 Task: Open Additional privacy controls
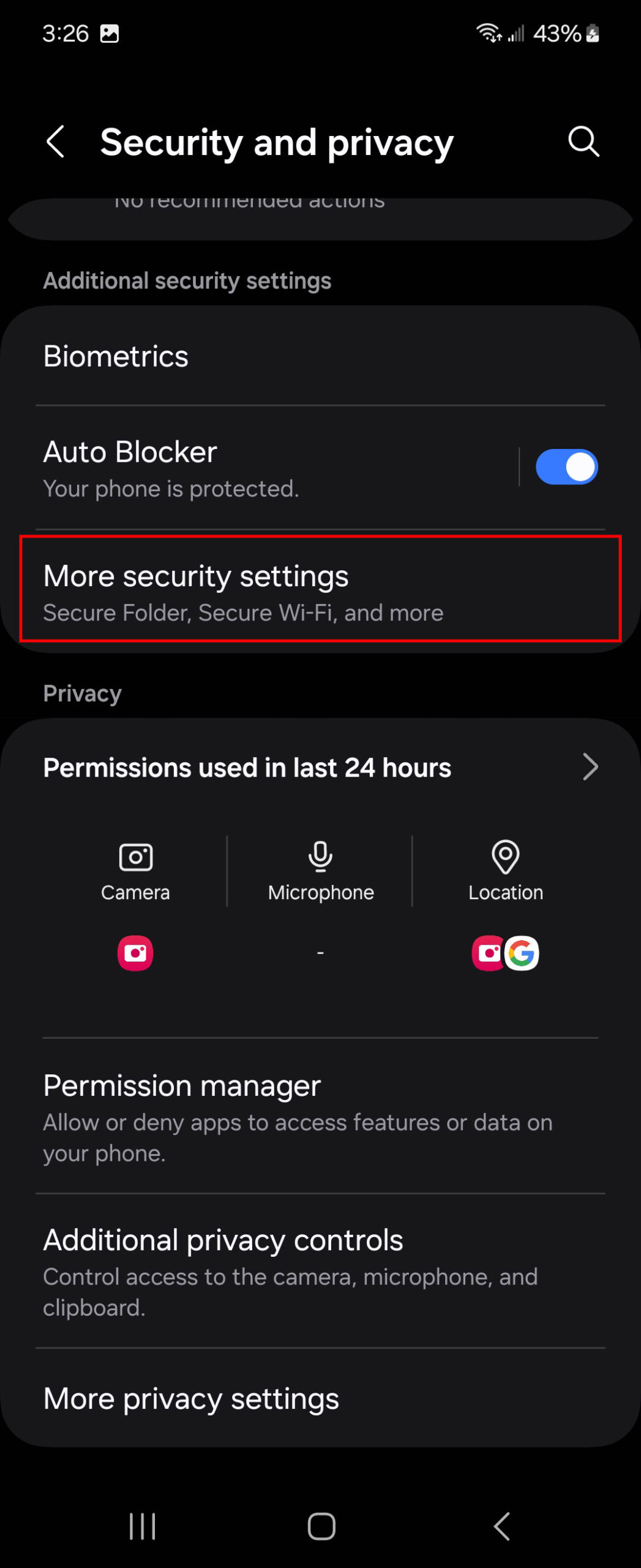[x=320, y=1272]
